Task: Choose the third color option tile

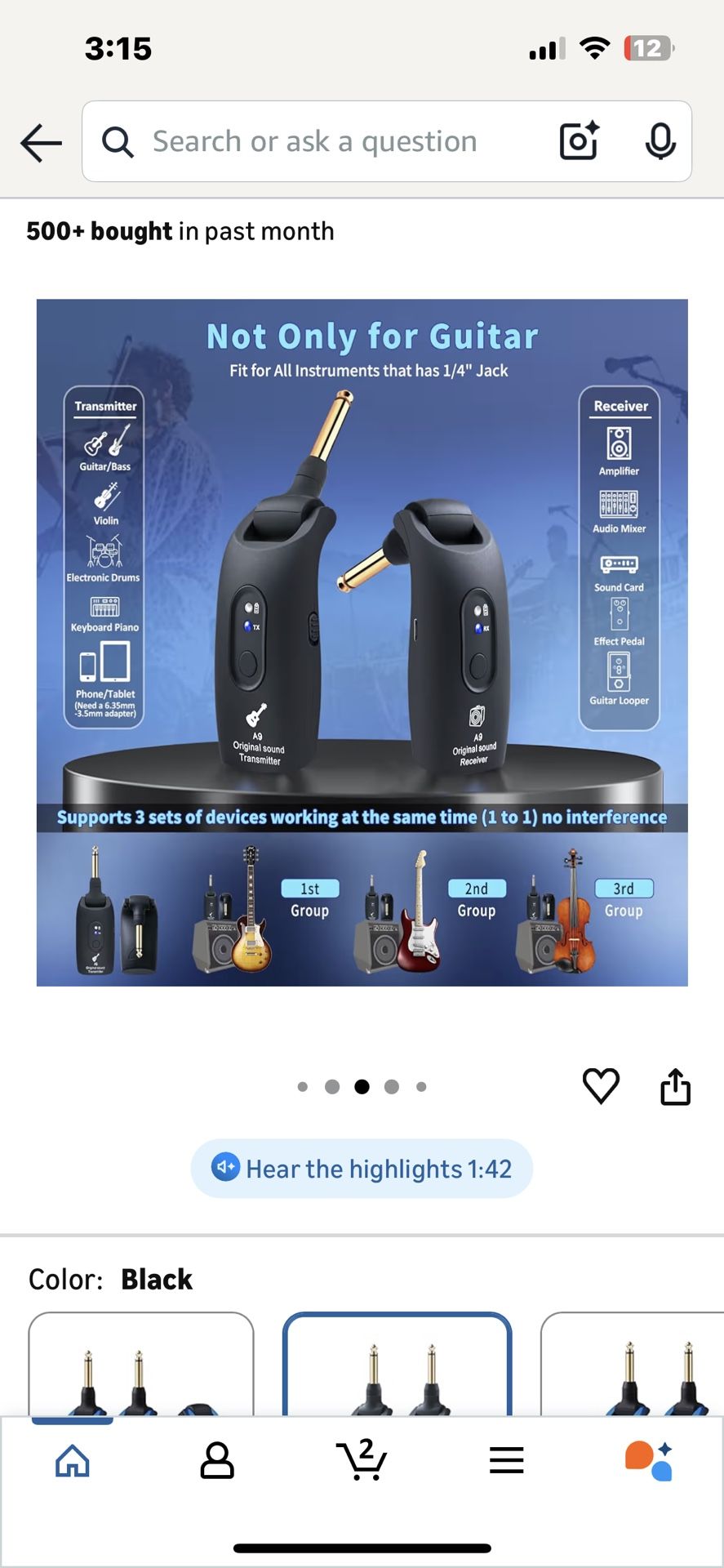Action: click(x=633, y=1364)
